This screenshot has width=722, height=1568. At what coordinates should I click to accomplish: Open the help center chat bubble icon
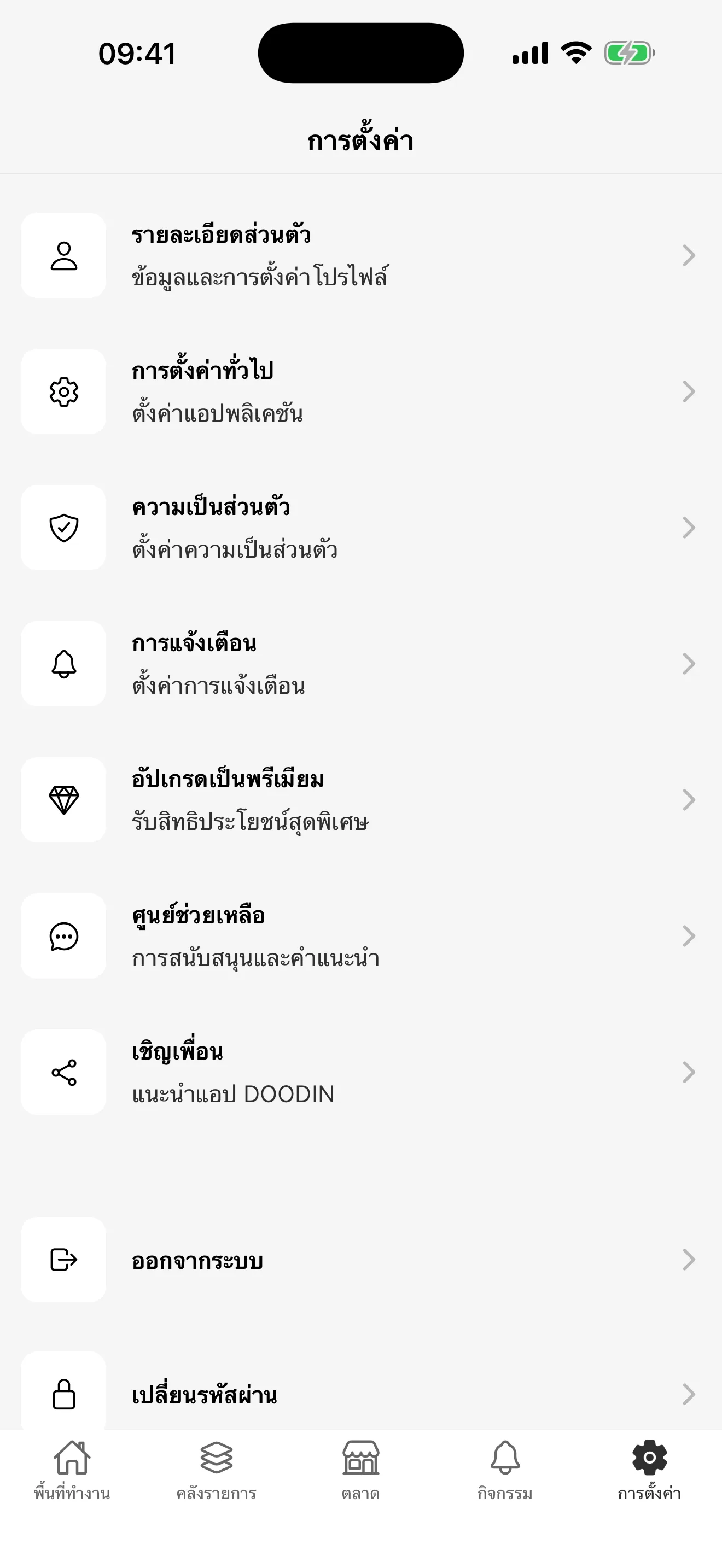(63, 935)
